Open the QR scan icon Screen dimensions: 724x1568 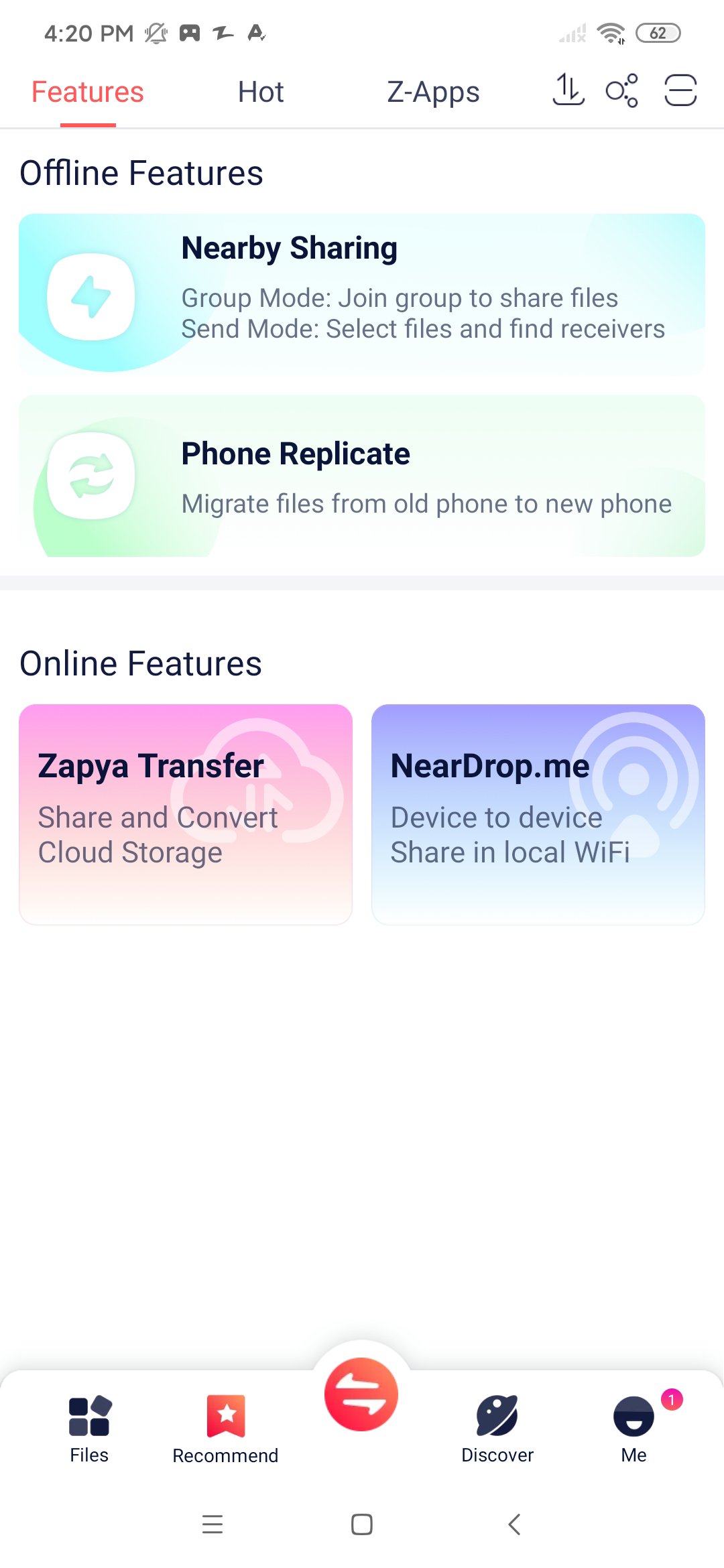click(680, 91)
